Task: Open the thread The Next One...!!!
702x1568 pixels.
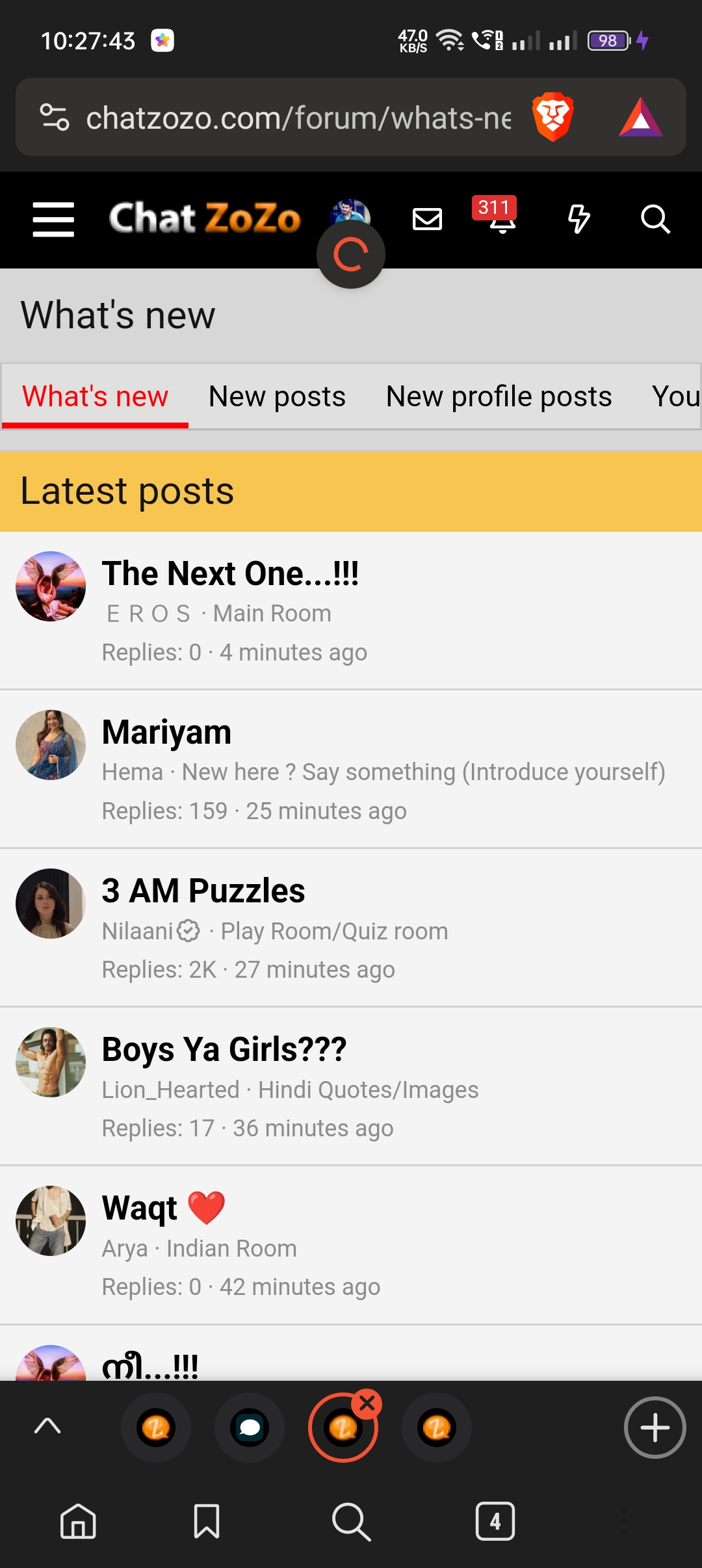Action: click(x=230, y=574)
